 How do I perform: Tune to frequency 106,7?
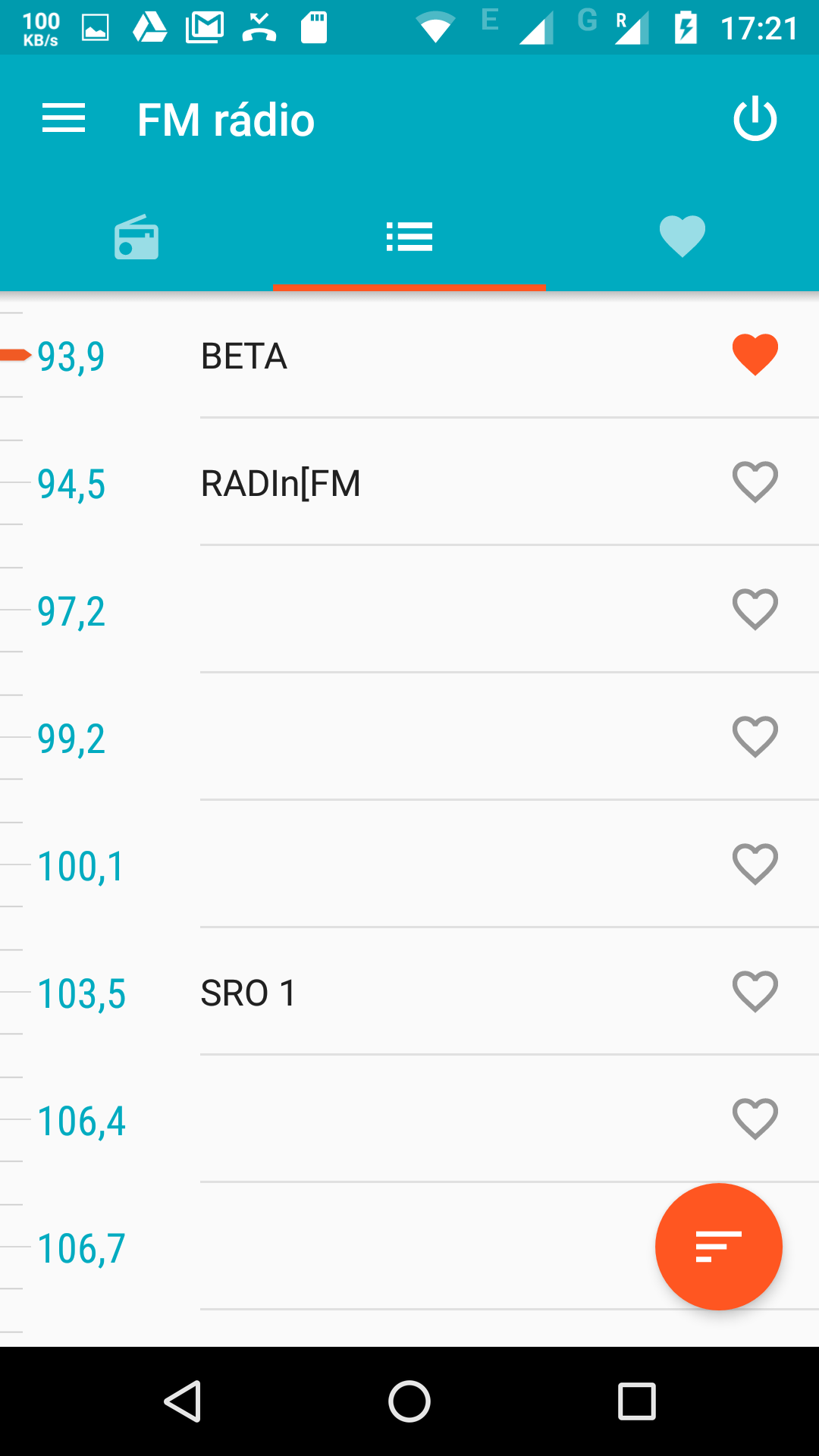[x=328, y=1247]
